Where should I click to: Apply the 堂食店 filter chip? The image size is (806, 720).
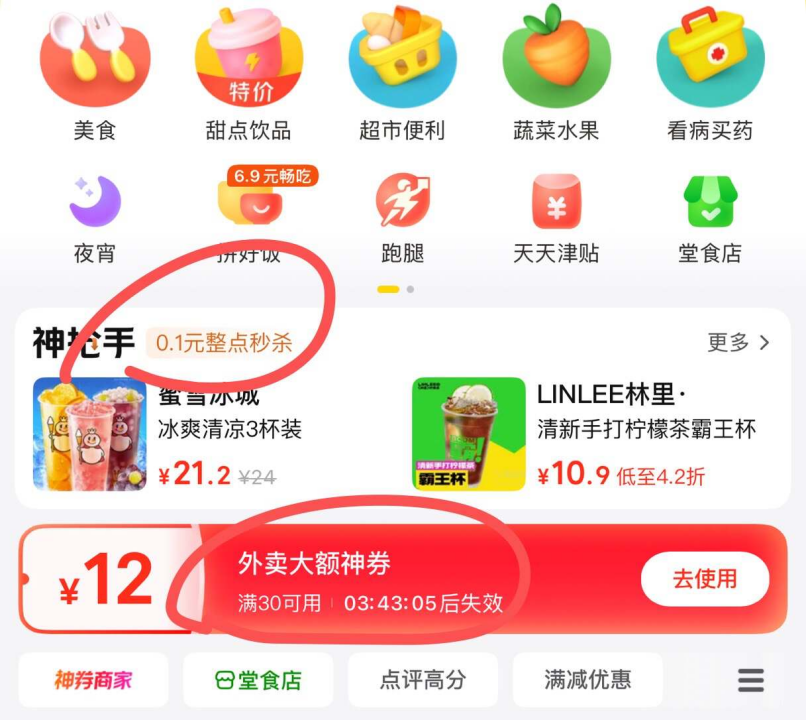tap(258, 680)
